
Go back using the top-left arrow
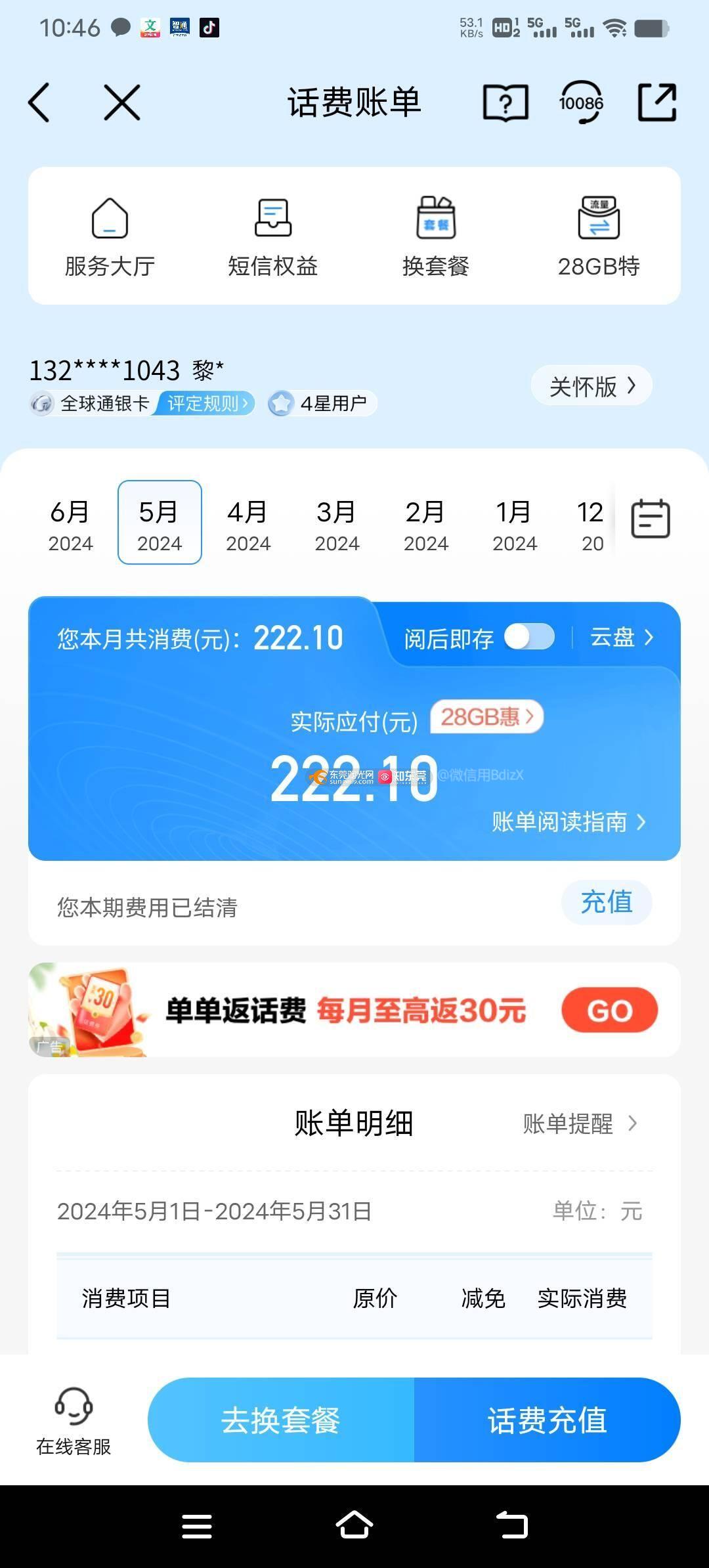(39, 102)
